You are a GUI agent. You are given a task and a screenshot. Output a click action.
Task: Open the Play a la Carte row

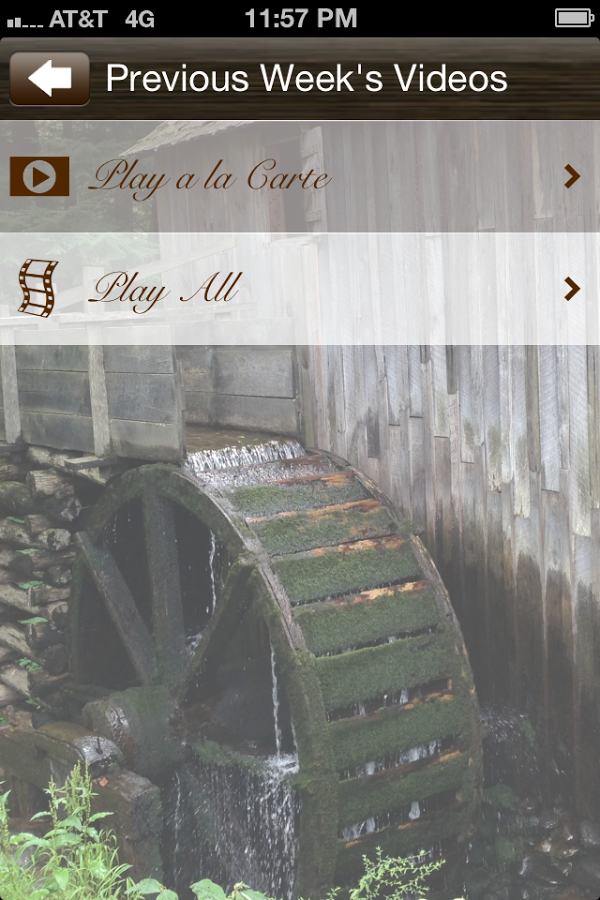click(300, 177)
